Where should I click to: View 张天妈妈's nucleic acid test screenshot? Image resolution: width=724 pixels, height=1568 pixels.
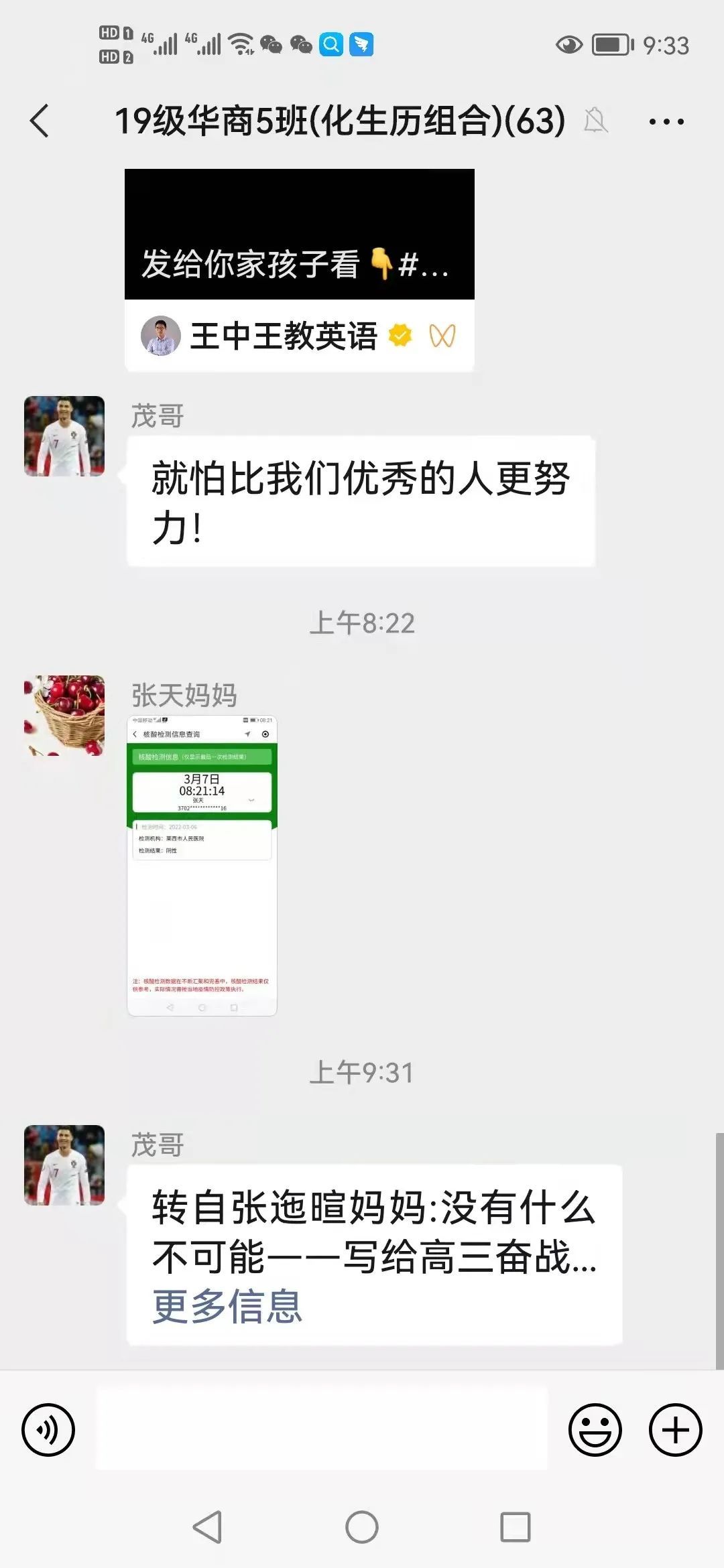[202, 866]
